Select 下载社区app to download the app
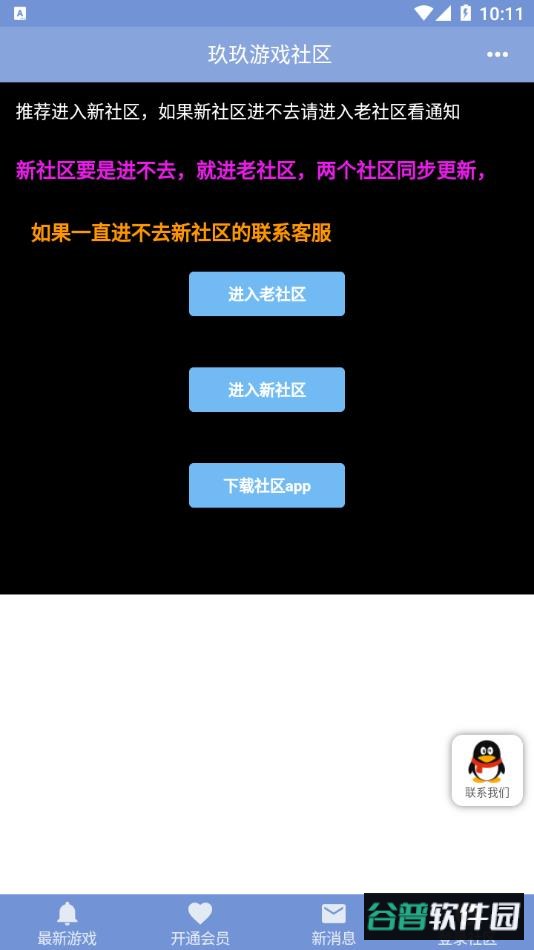Screen dimensions: 534x950 [x=267, y=485]
